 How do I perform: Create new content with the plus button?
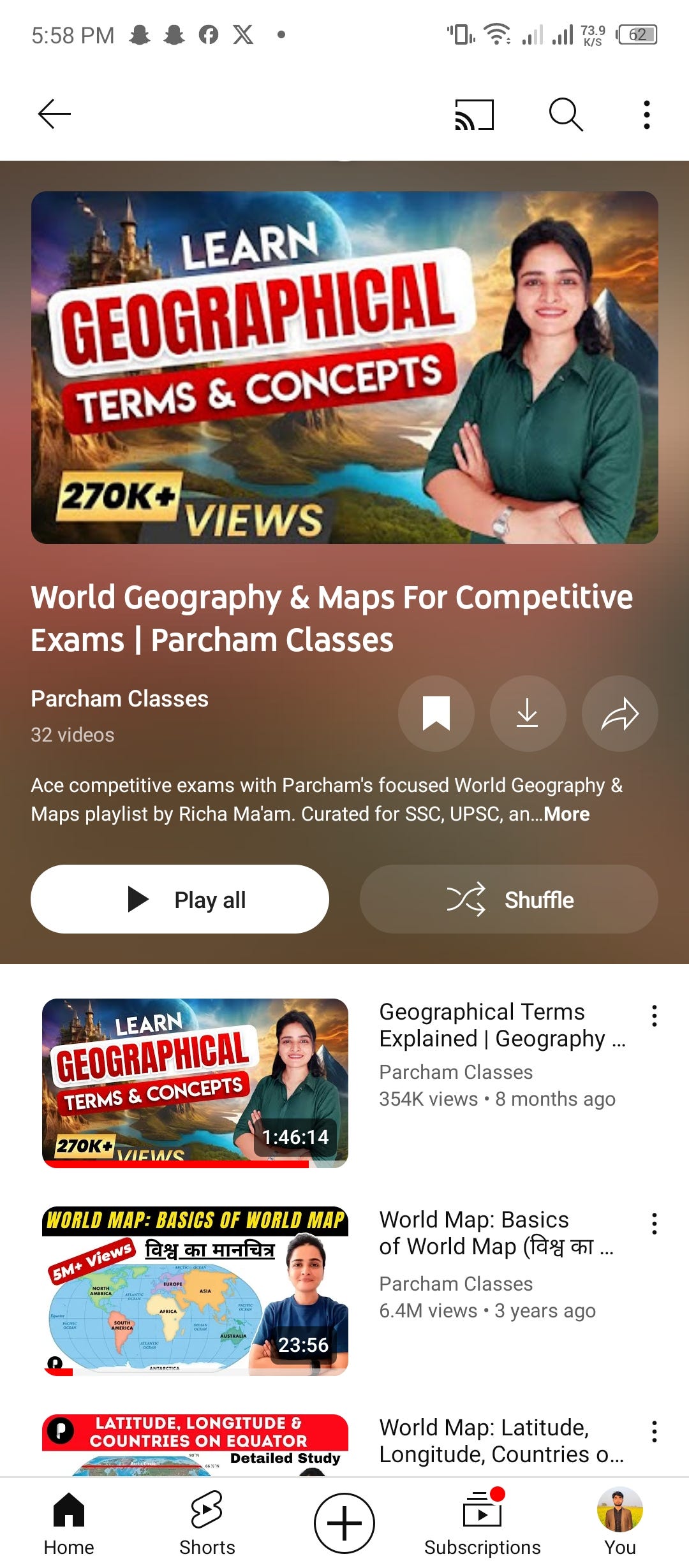(344, 1523)
